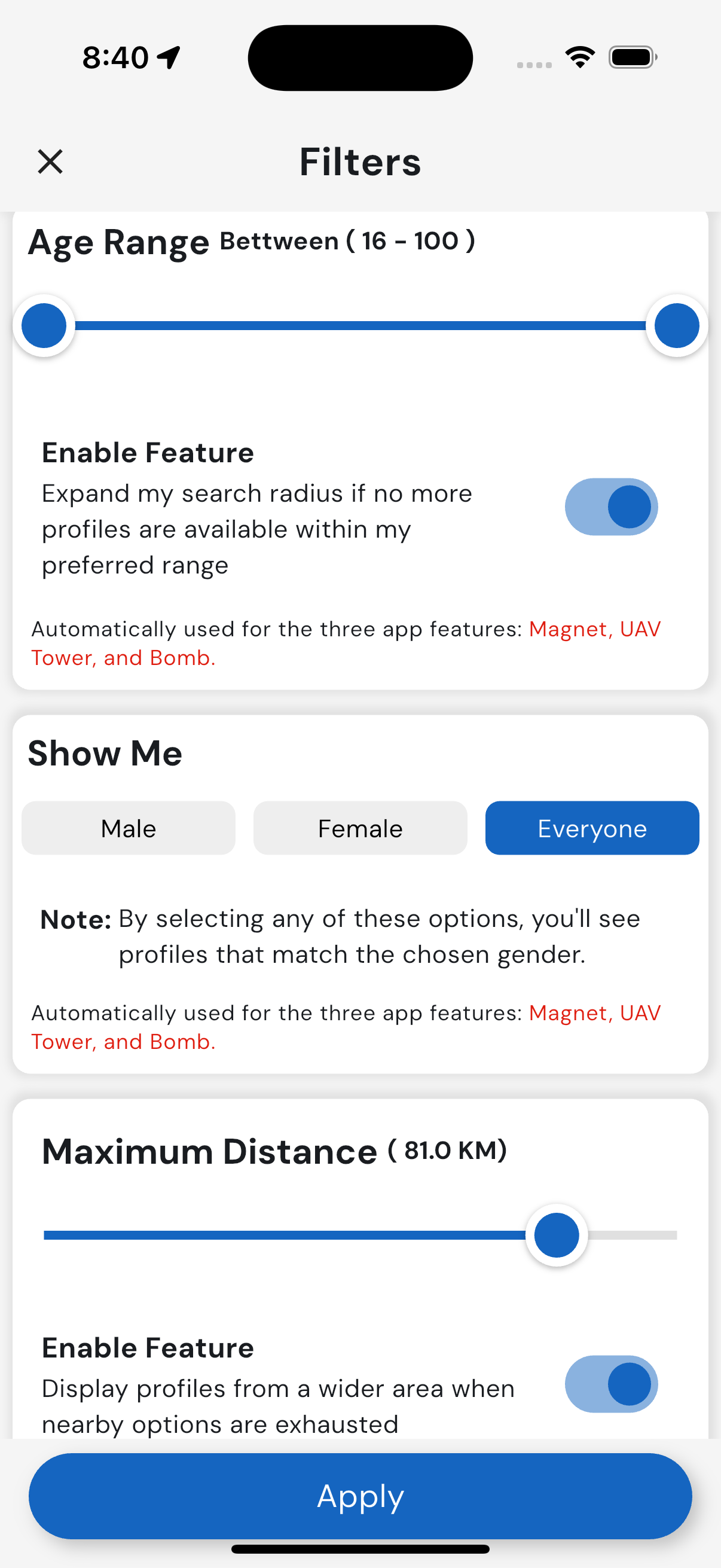Close the Filters screen
This screenshot has height=1568, width=721.
[x=50, y=161]
